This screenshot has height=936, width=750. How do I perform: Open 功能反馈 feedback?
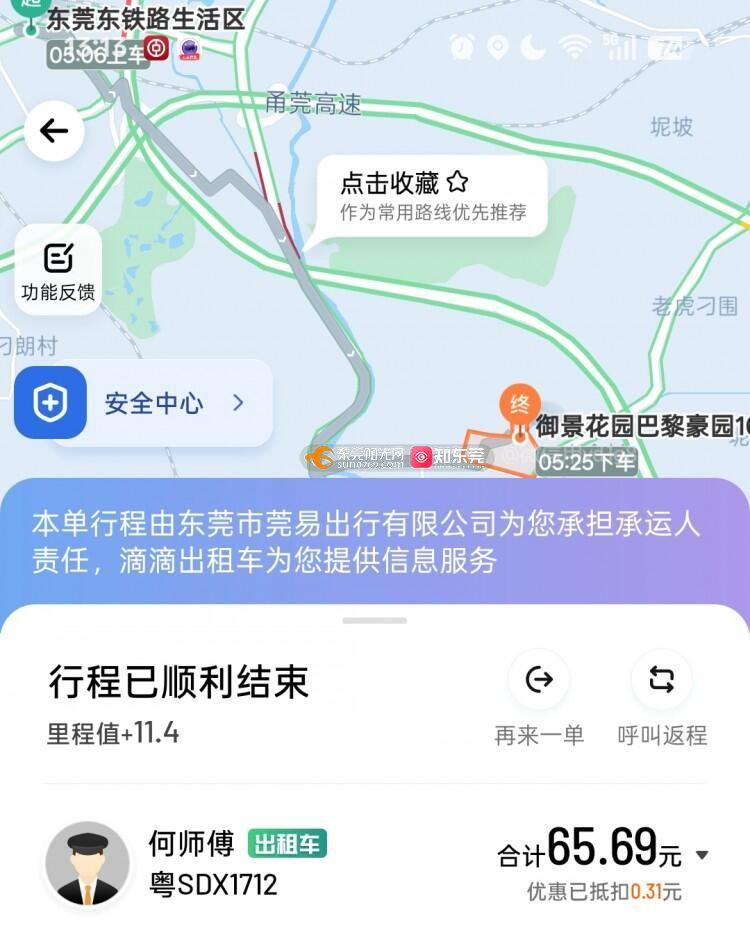click(58, 270)
